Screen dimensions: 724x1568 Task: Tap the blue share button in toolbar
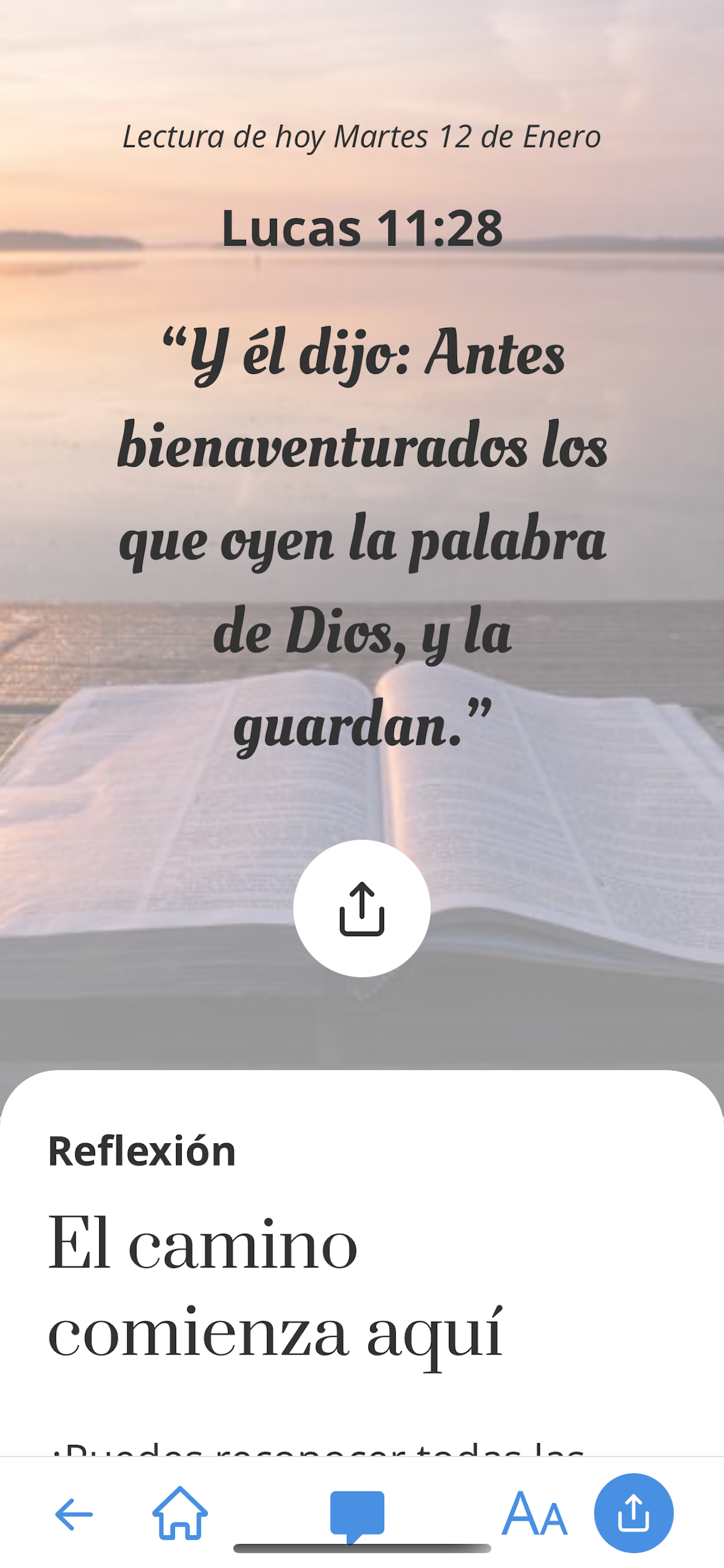pyautogui.click(x=633, y=1513)
